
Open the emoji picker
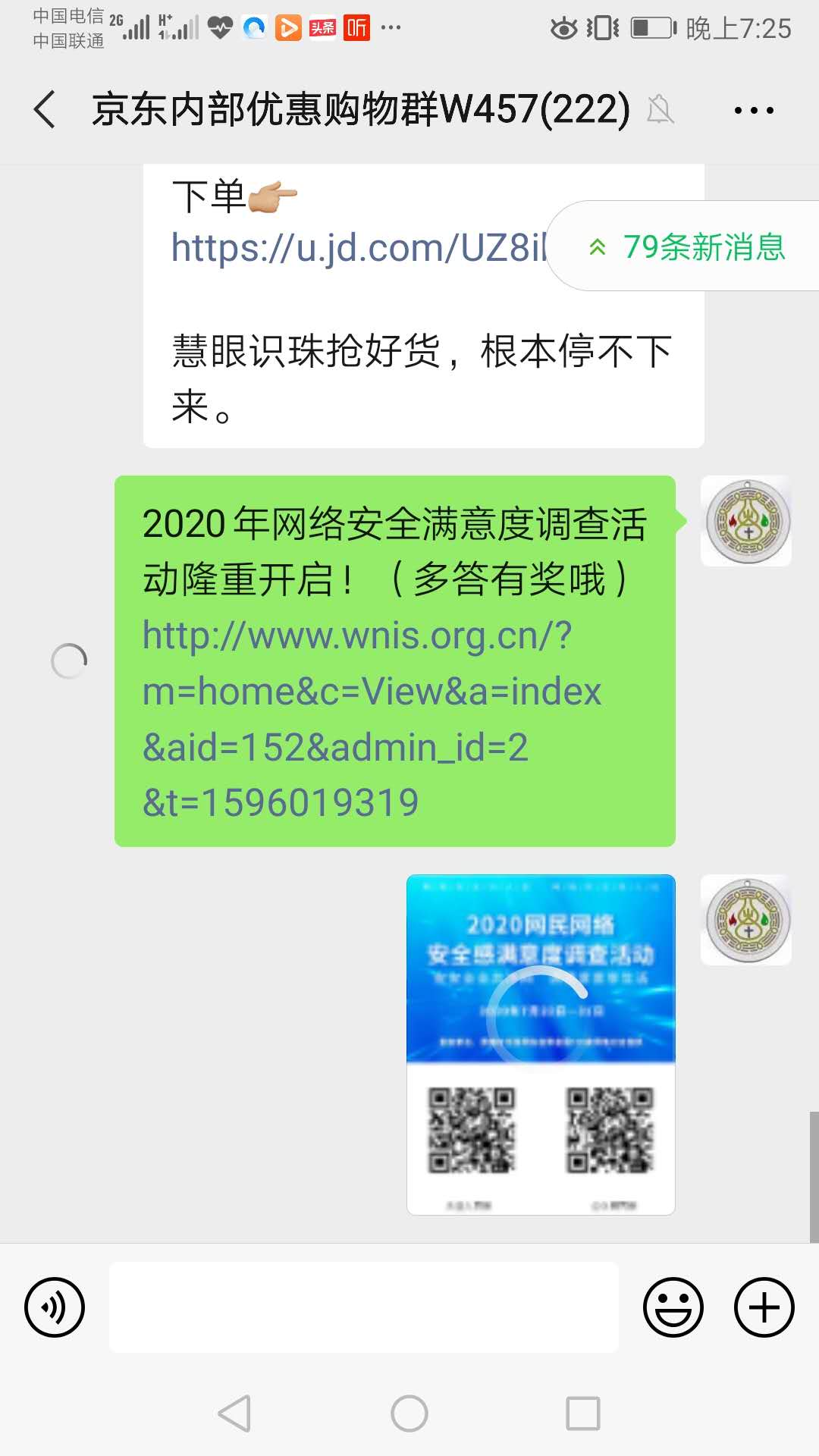[673, 1307]
